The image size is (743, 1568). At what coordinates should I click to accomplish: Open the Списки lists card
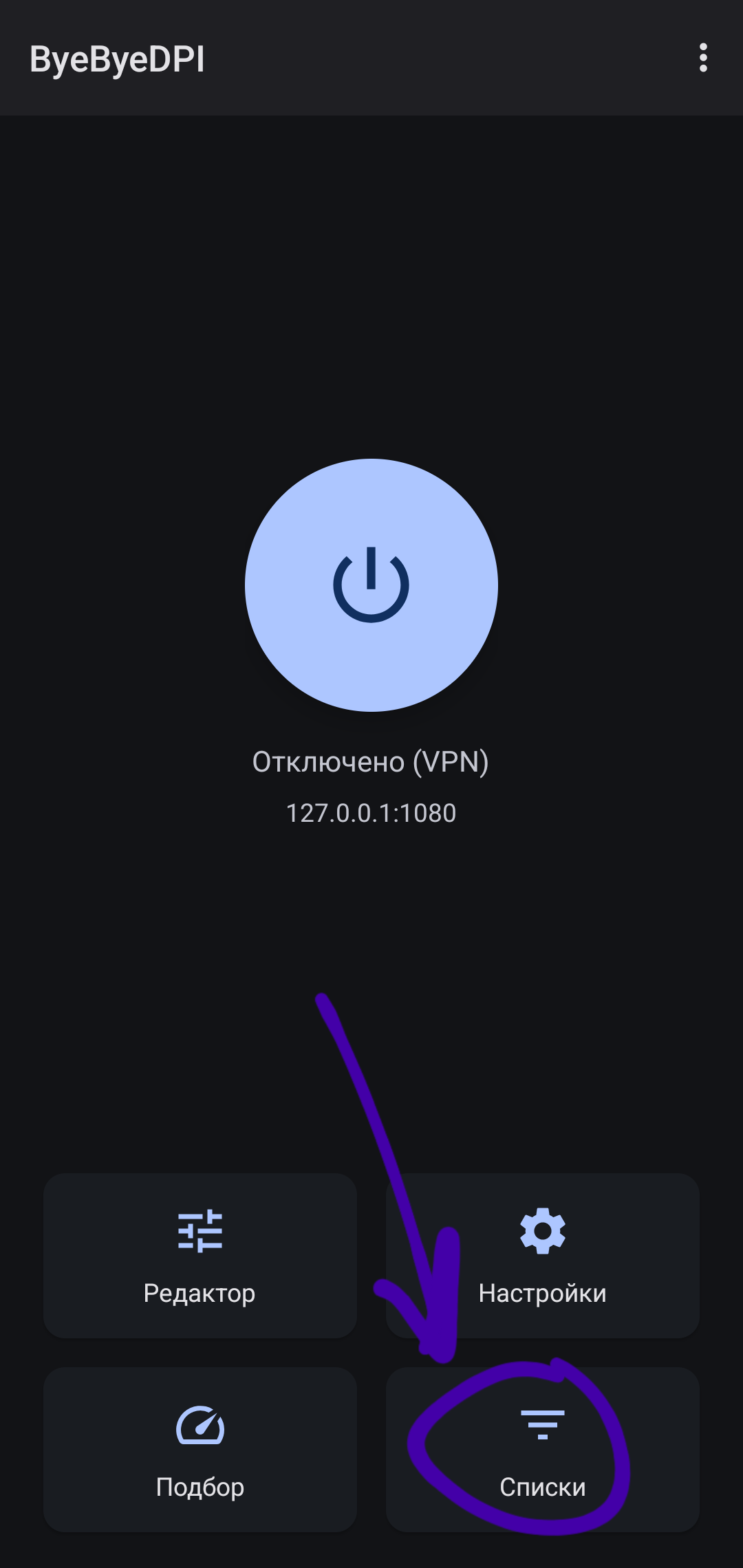coord(543,1449)
